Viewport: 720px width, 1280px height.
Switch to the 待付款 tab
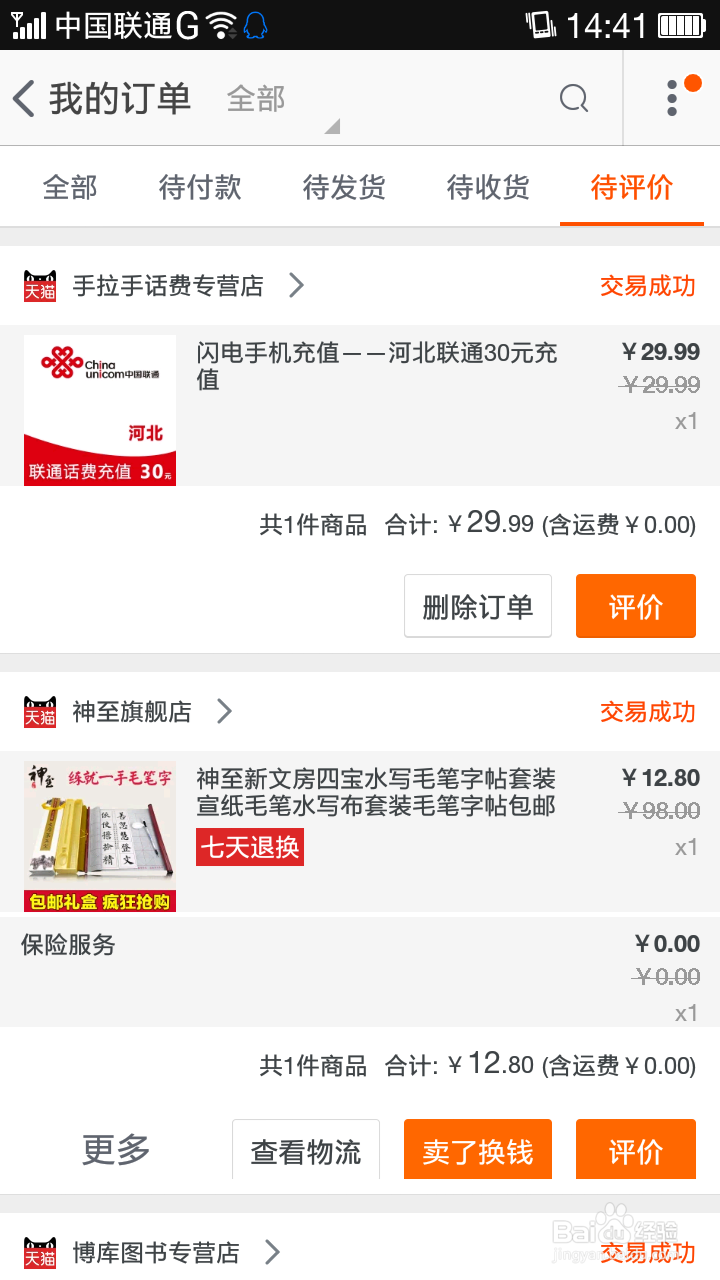[199, 187]
